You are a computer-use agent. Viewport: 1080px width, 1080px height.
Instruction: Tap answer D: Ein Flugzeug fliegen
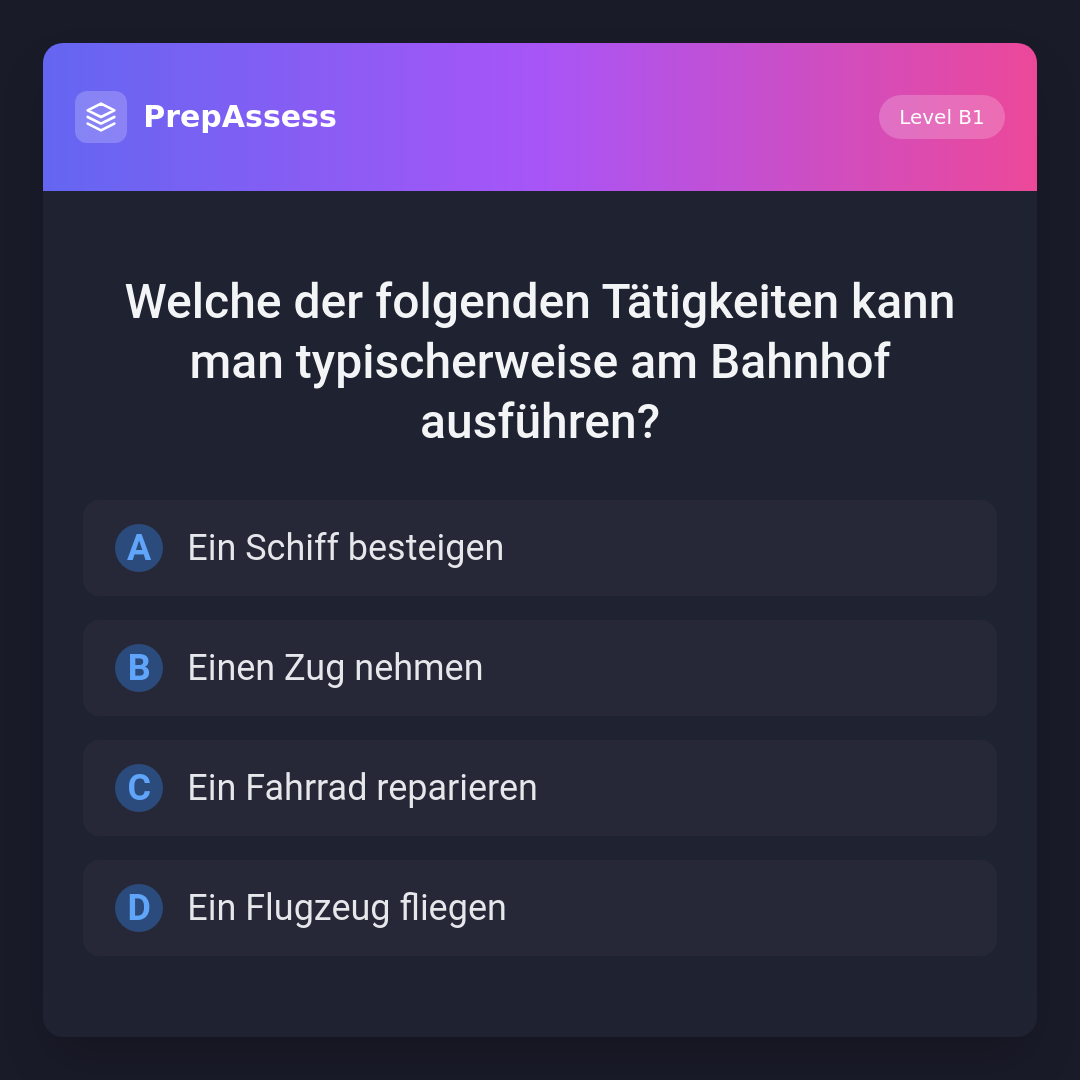(540, 908)
